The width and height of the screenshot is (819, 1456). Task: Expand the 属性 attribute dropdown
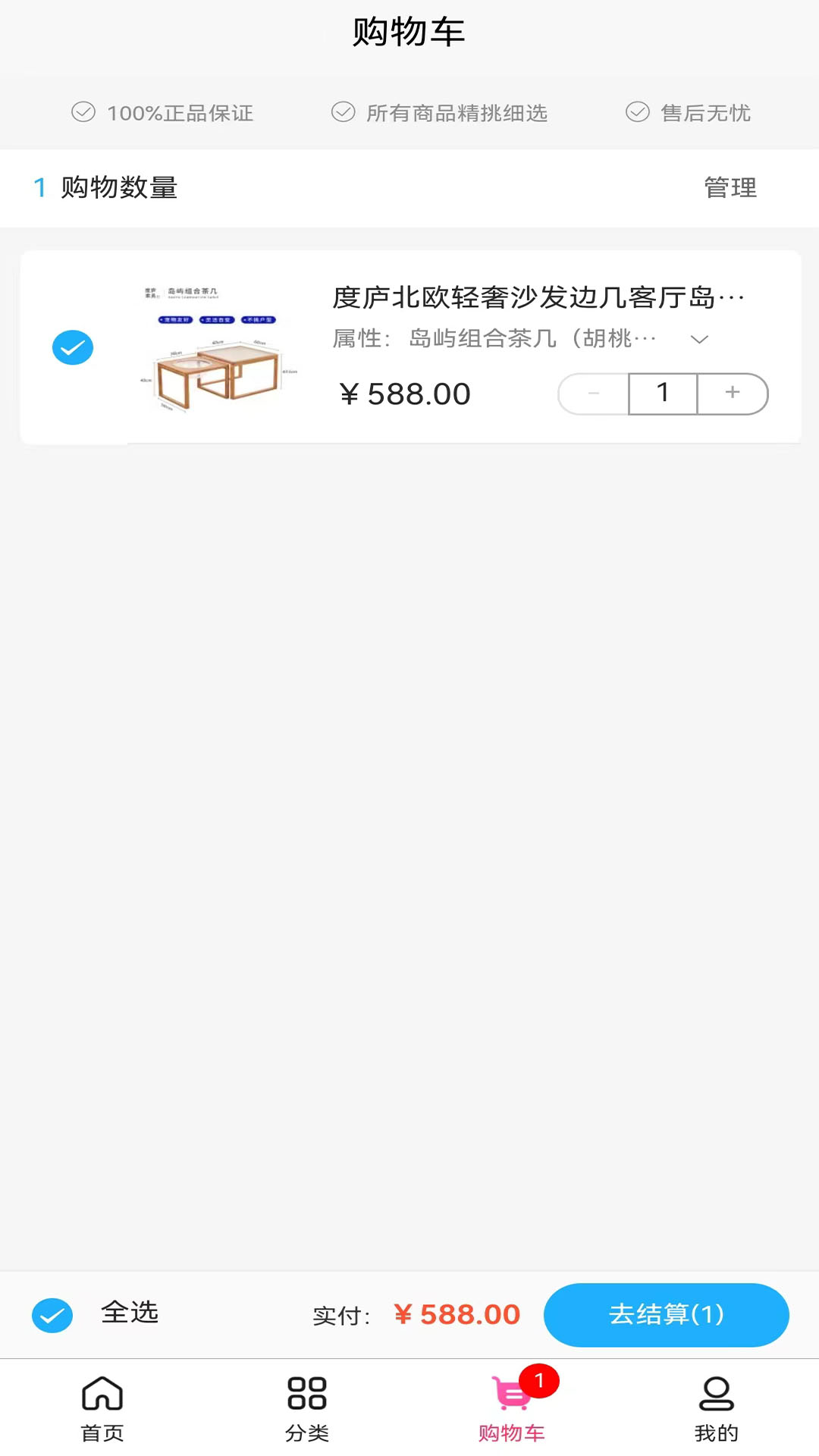click(x=699, y=339)
